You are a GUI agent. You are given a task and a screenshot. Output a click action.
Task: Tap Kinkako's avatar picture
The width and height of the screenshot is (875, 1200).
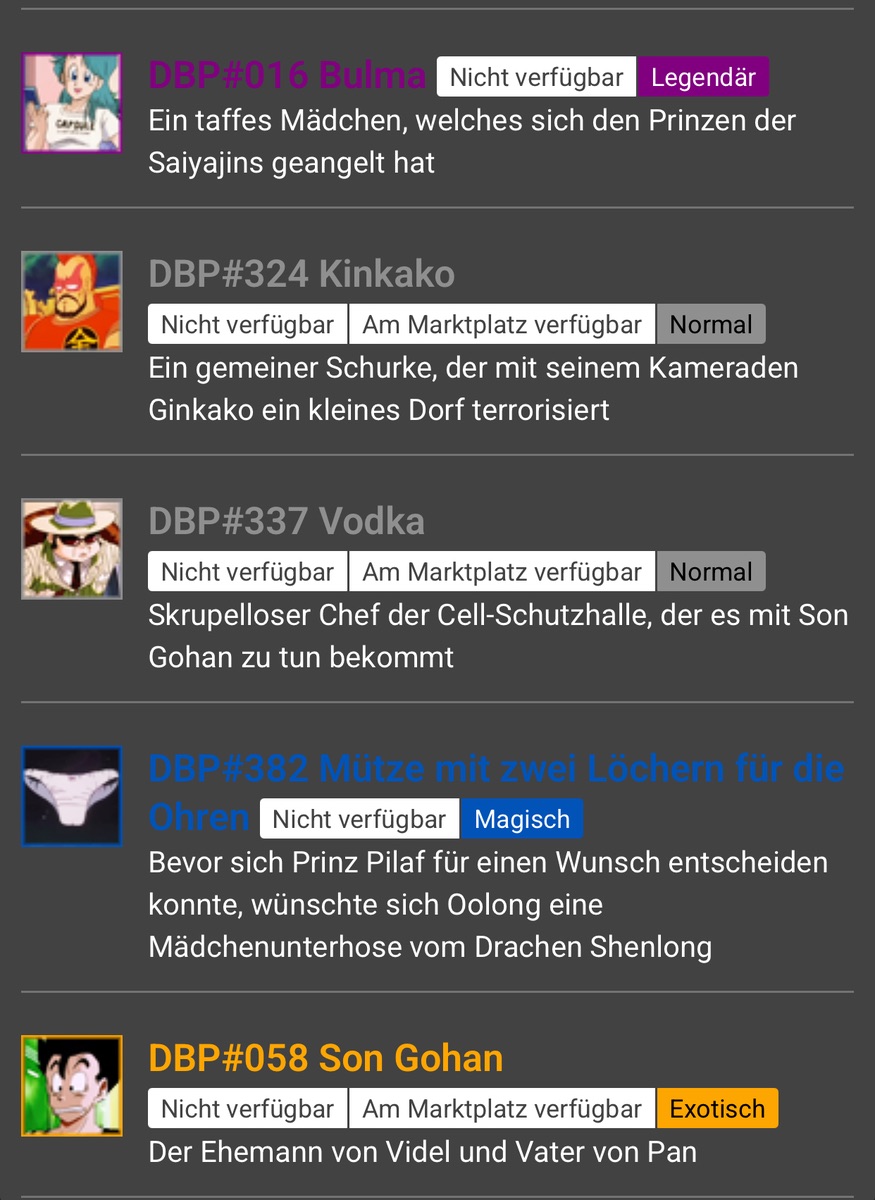click(x=72, y=301)
